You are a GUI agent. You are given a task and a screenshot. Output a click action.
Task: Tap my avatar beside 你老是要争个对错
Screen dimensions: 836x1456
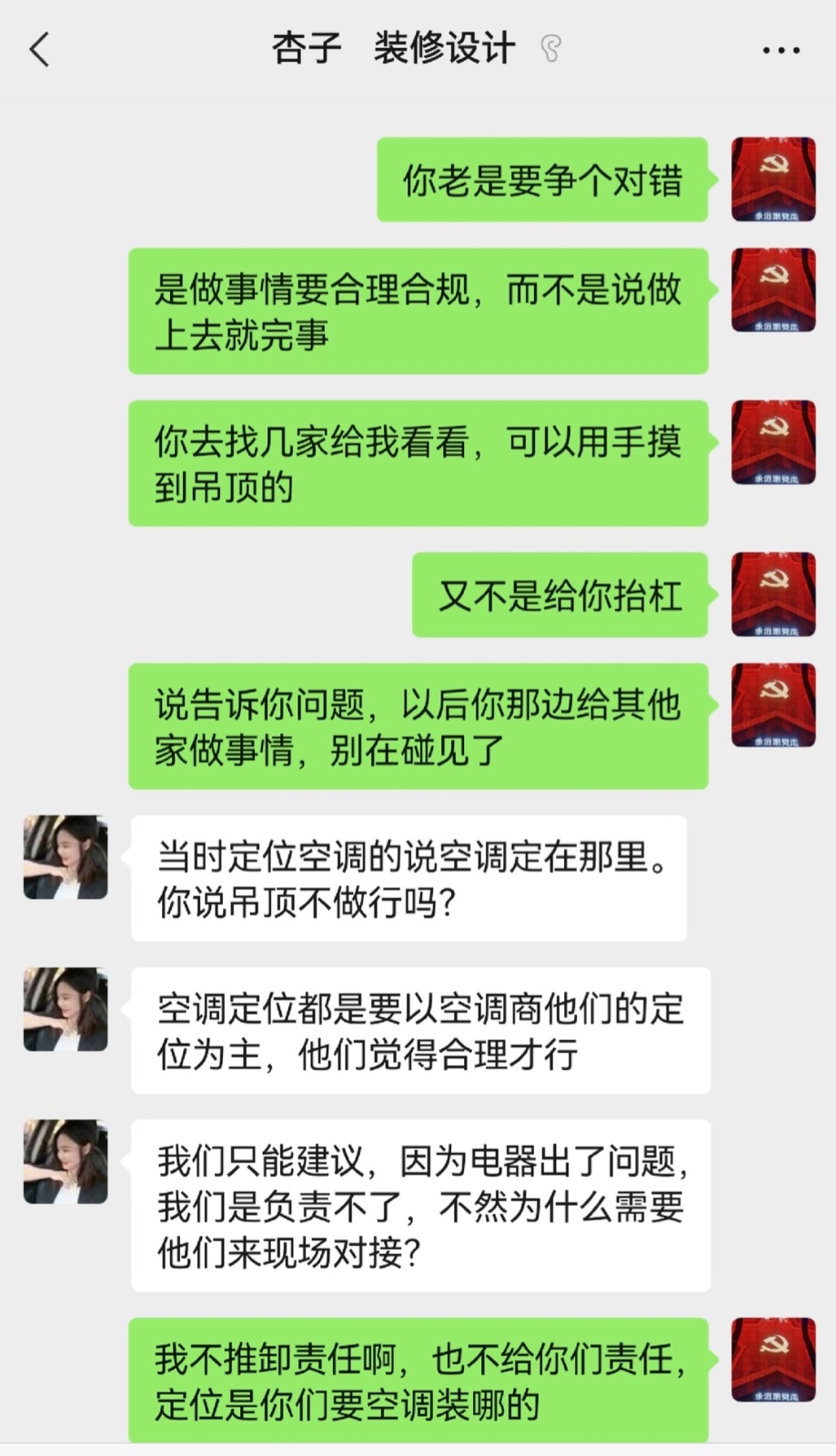point(773,179)
